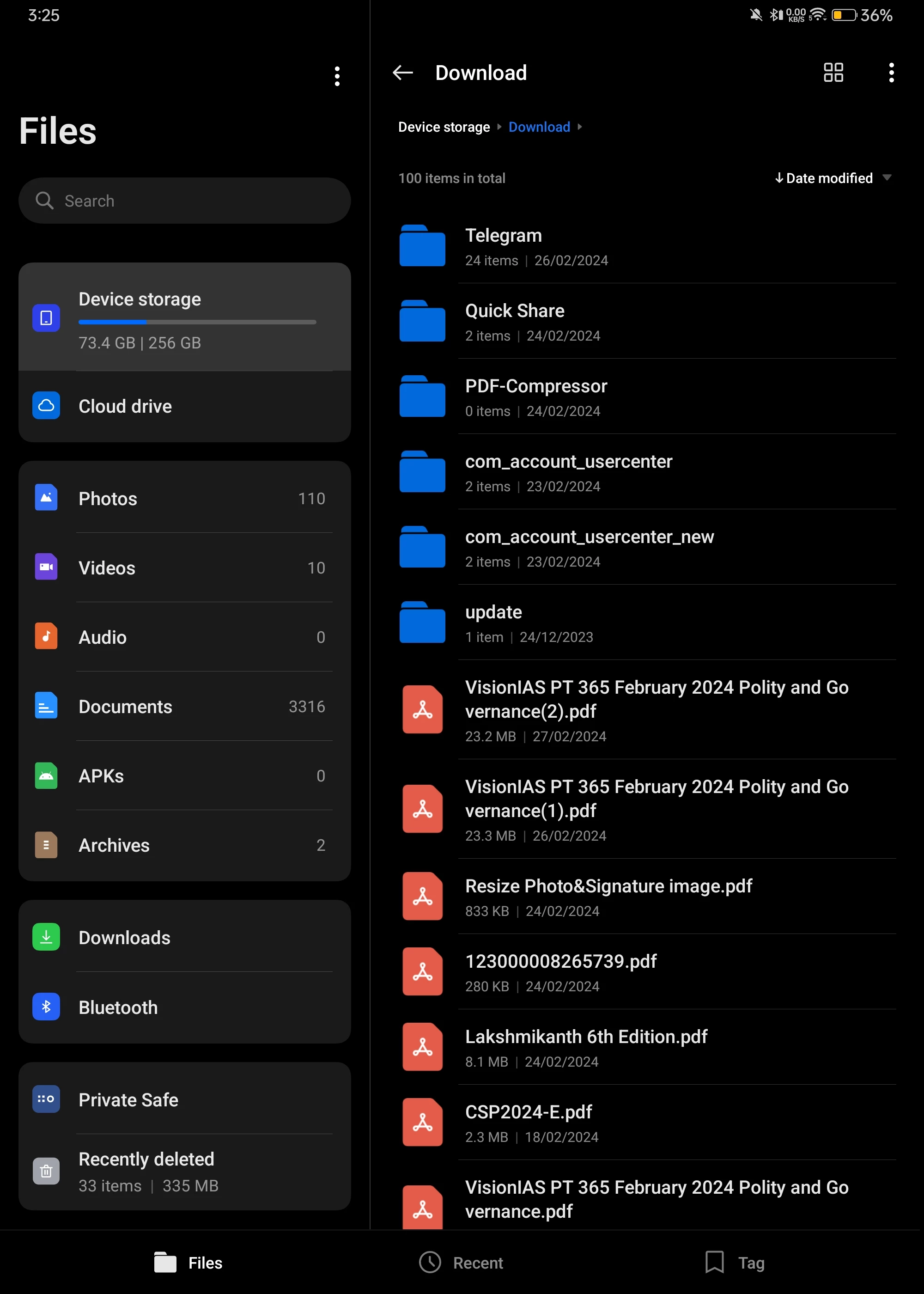Go back from the Download folder
Screen dimensions: 924x1294
(402, 73)
